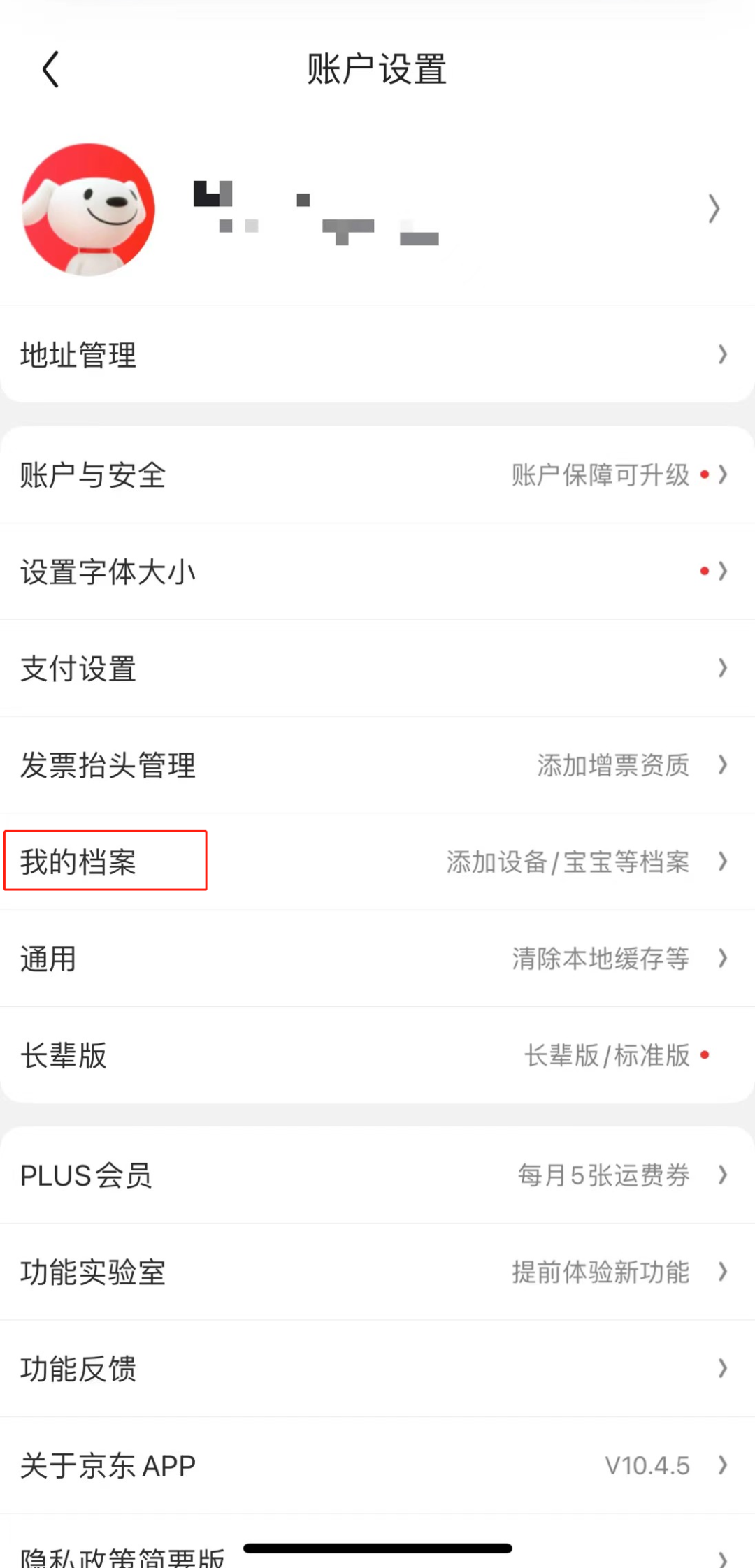Go back from account settings
Viewport: 755px width, 1568px height.
[50, 70]
